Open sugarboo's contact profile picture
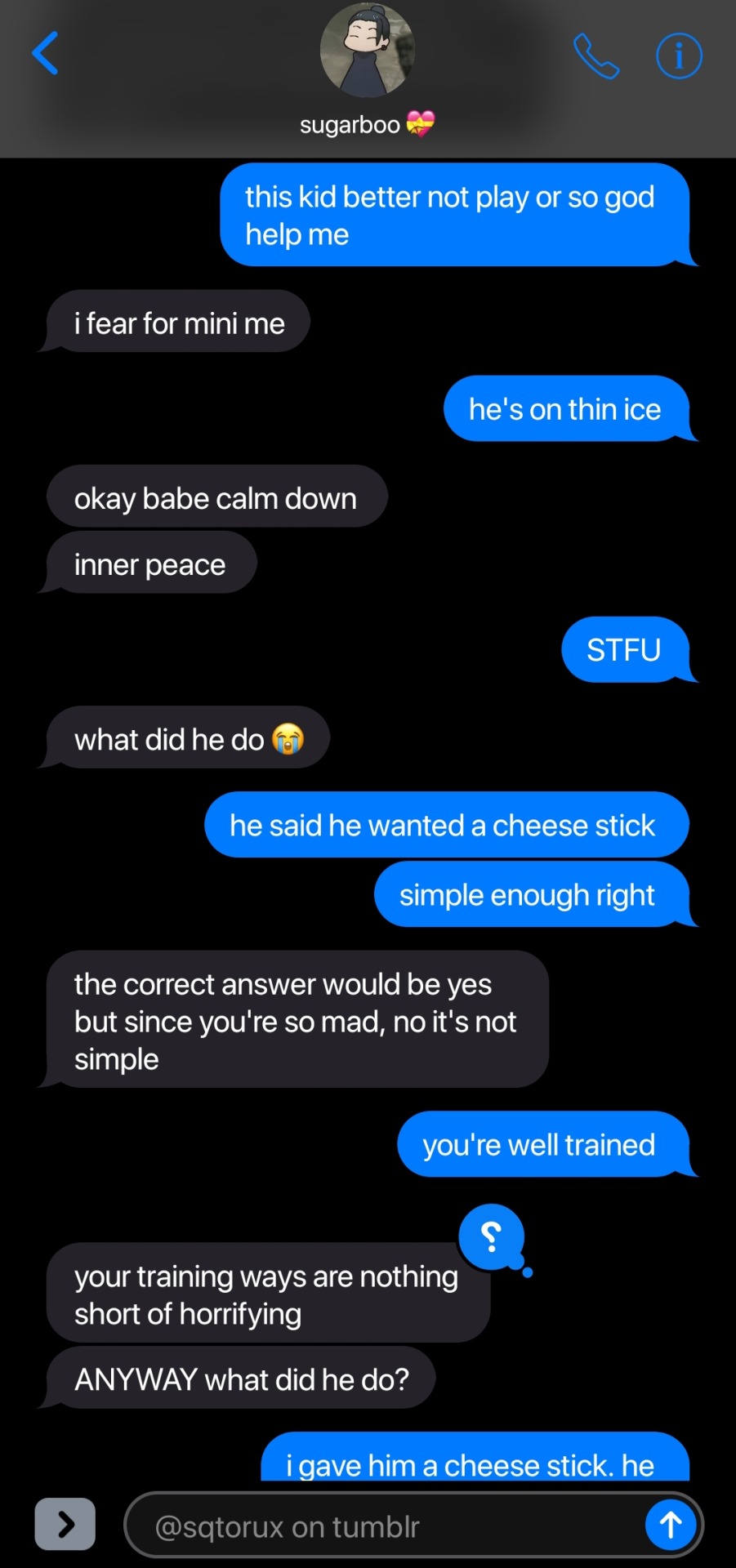736x1568 pixels. 367,51
